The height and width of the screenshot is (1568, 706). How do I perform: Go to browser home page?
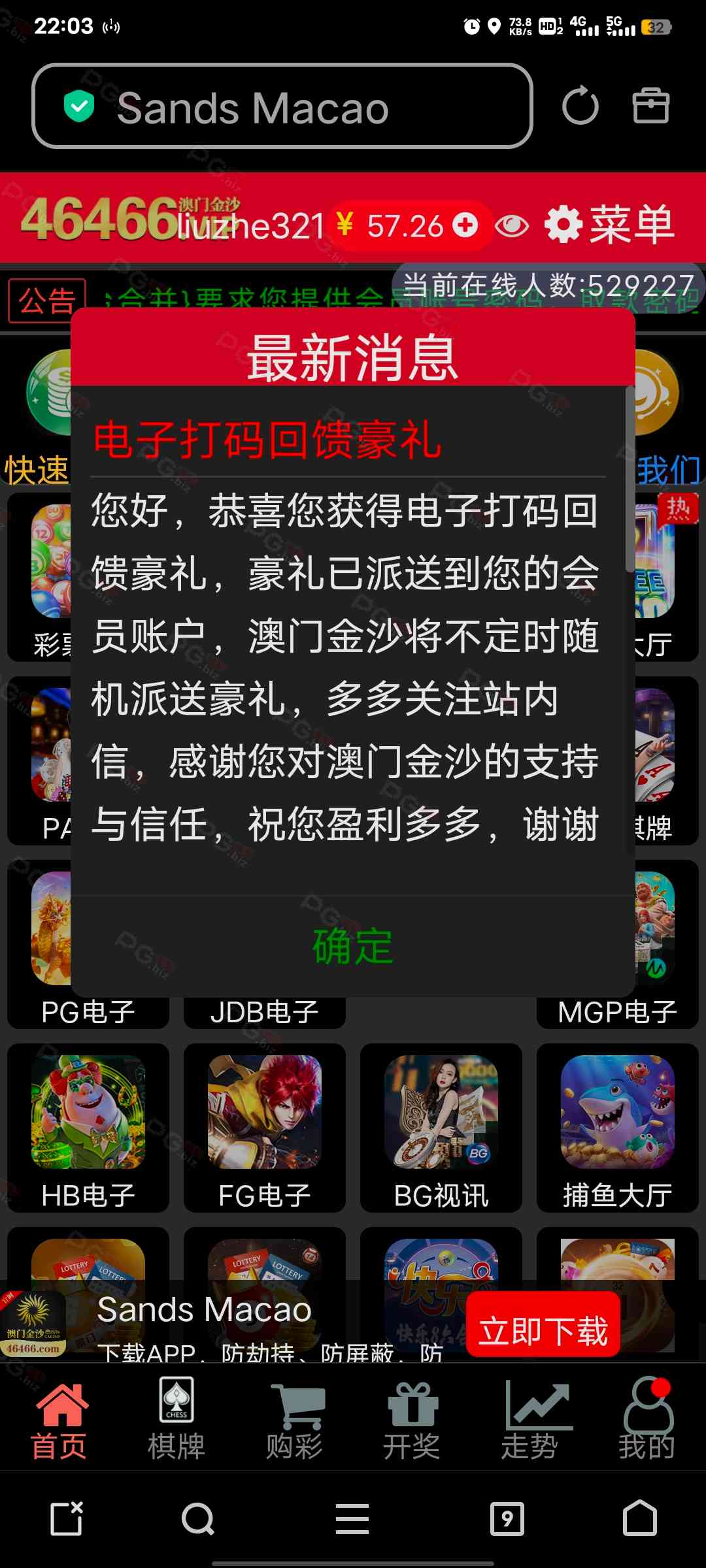pos(640,1518)
